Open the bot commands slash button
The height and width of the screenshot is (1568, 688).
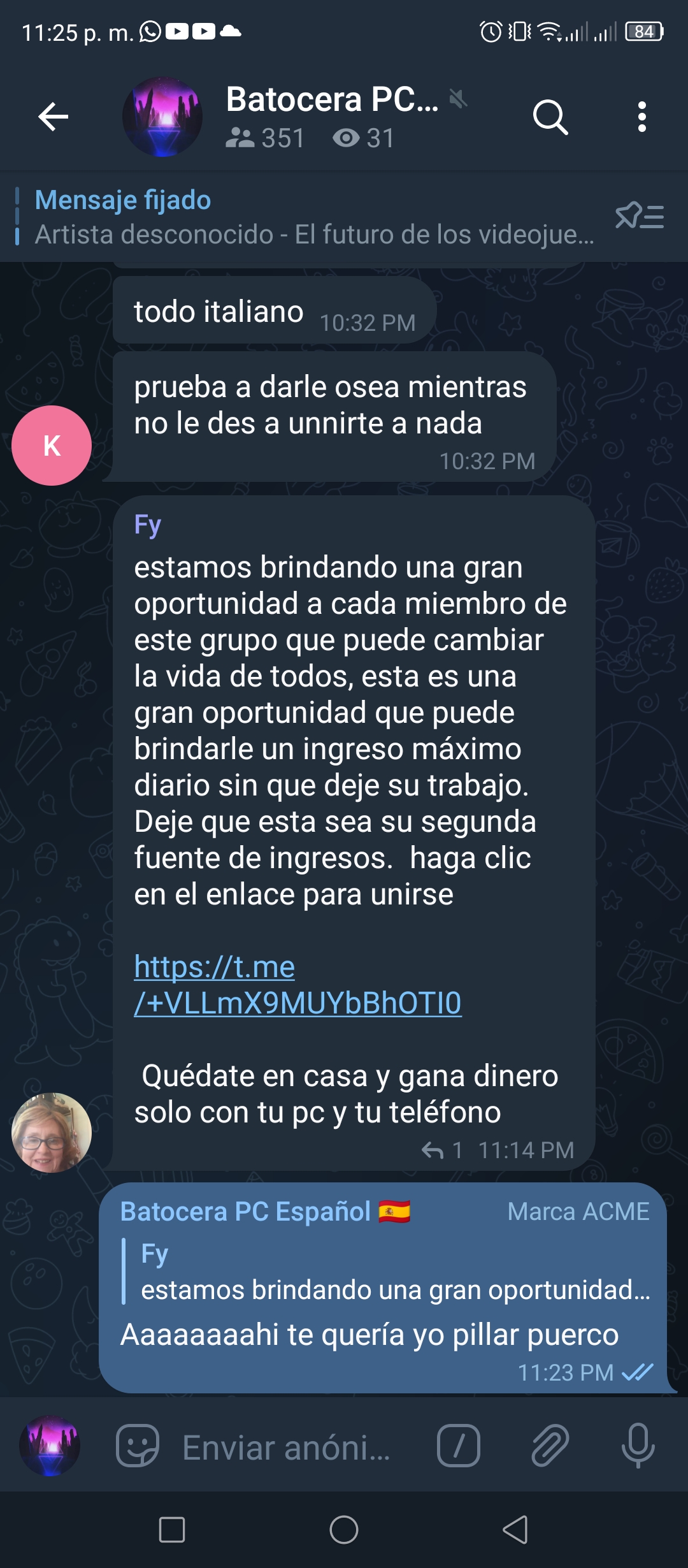pyautogui.click(x=459, y=1446)
